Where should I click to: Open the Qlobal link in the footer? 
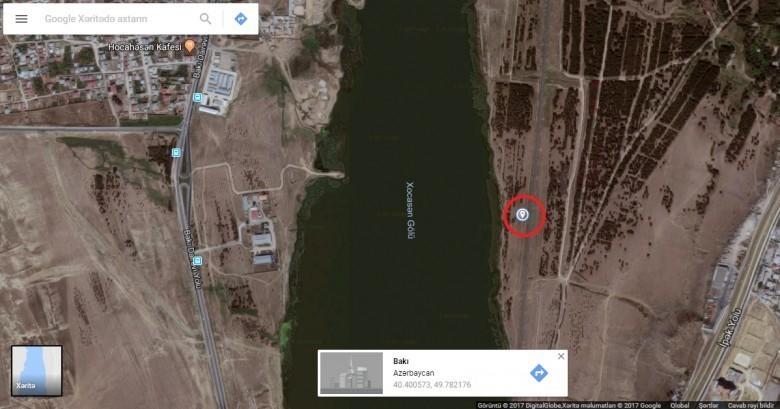(x=679, y=405)
